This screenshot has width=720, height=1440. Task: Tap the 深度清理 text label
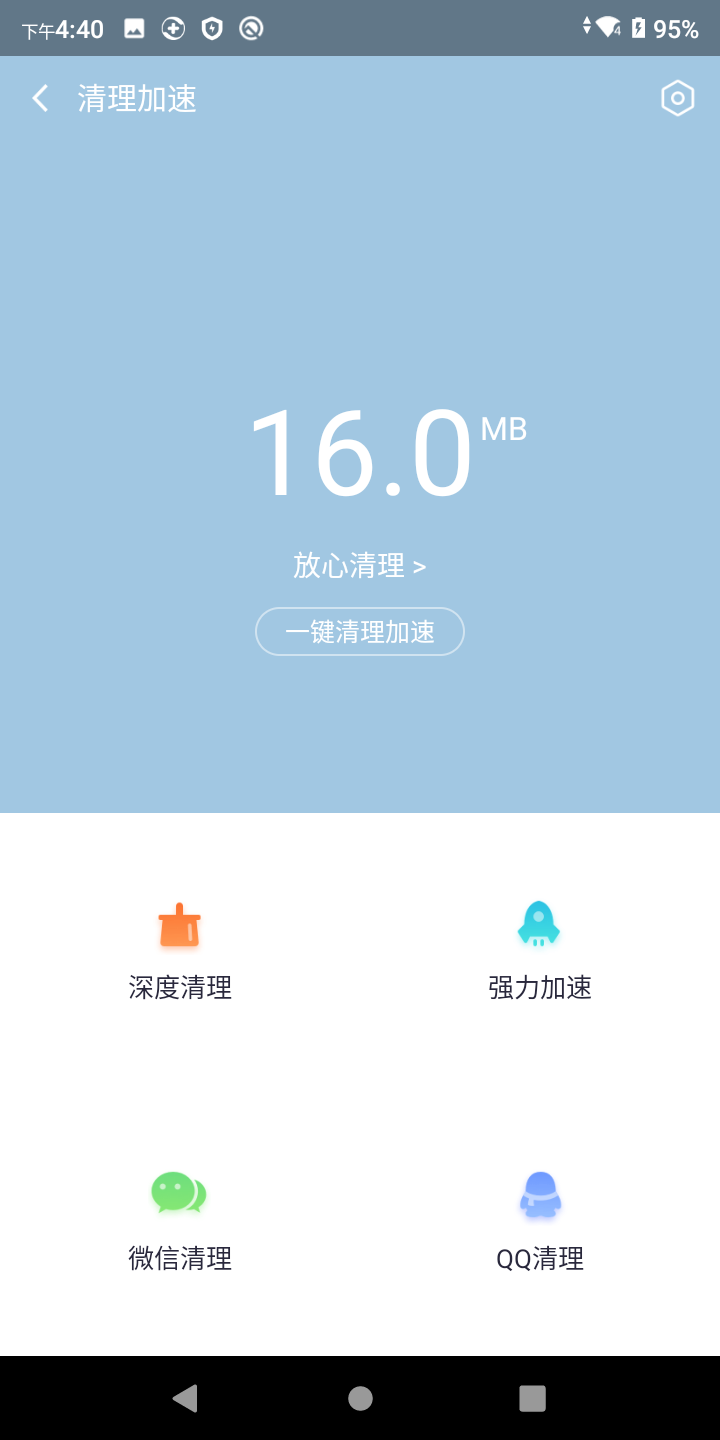(179, 988)
